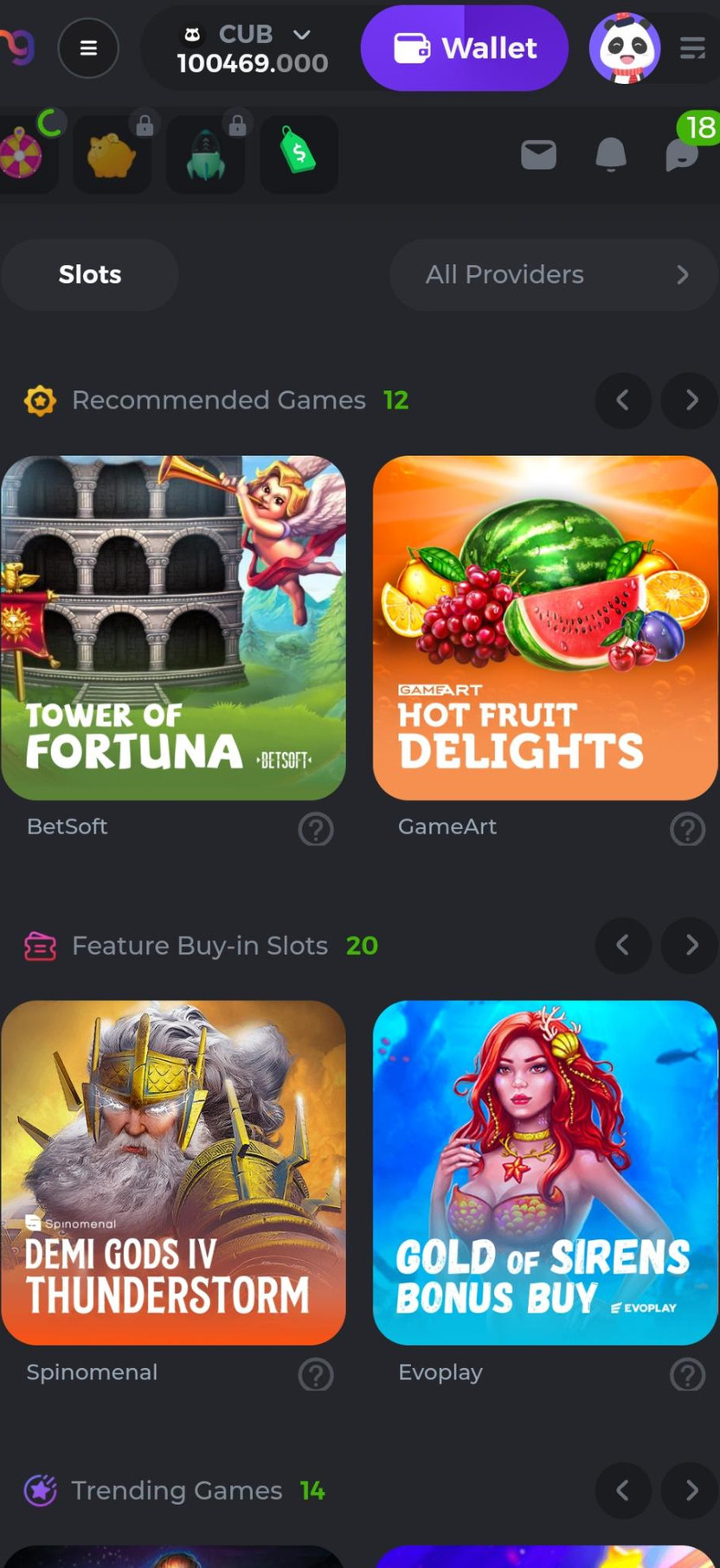Expand the All Providers selector
The width and height of the screenshot is (720, 1568).
(x=553, y=274)
